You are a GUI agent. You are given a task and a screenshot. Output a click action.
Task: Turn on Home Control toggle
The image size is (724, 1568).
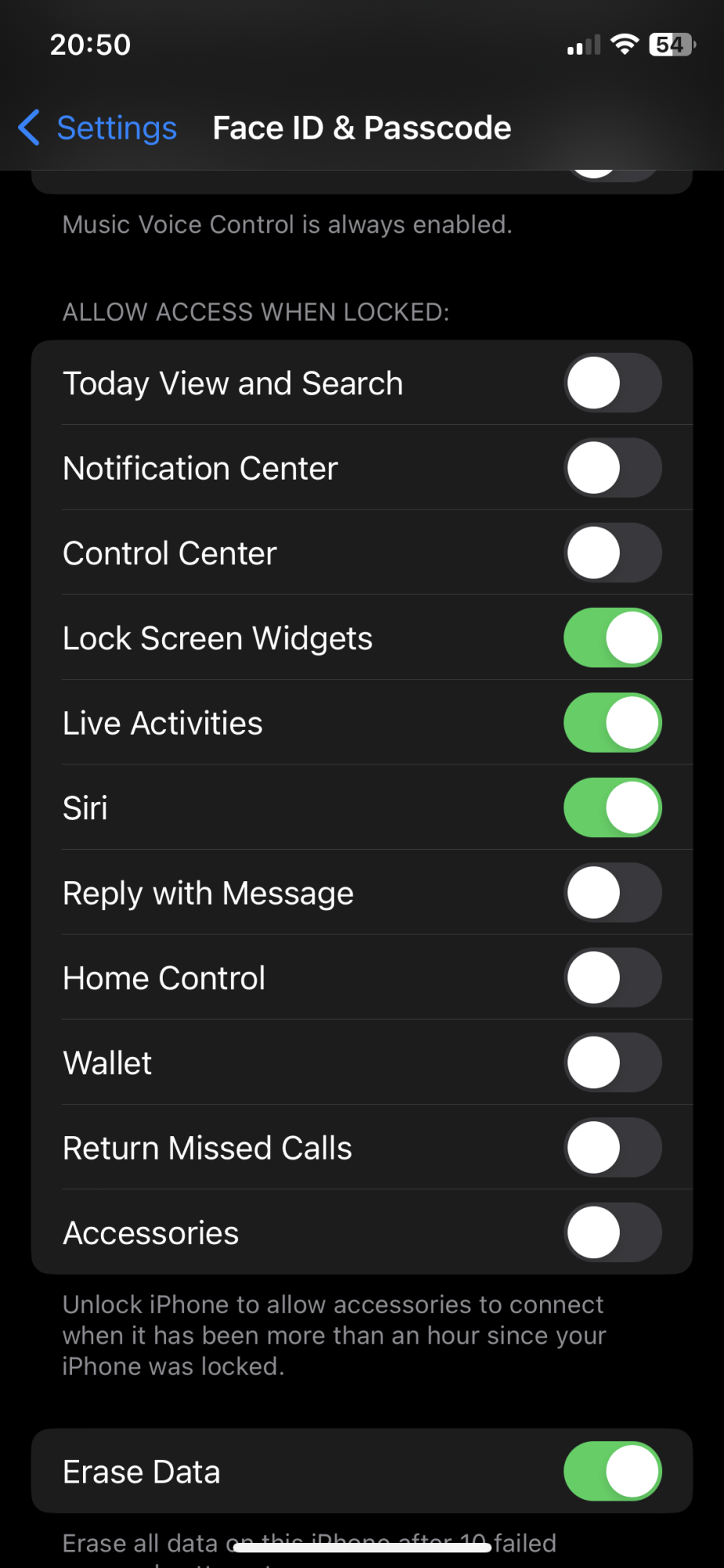pyautogui.click(x=612, y=978)
